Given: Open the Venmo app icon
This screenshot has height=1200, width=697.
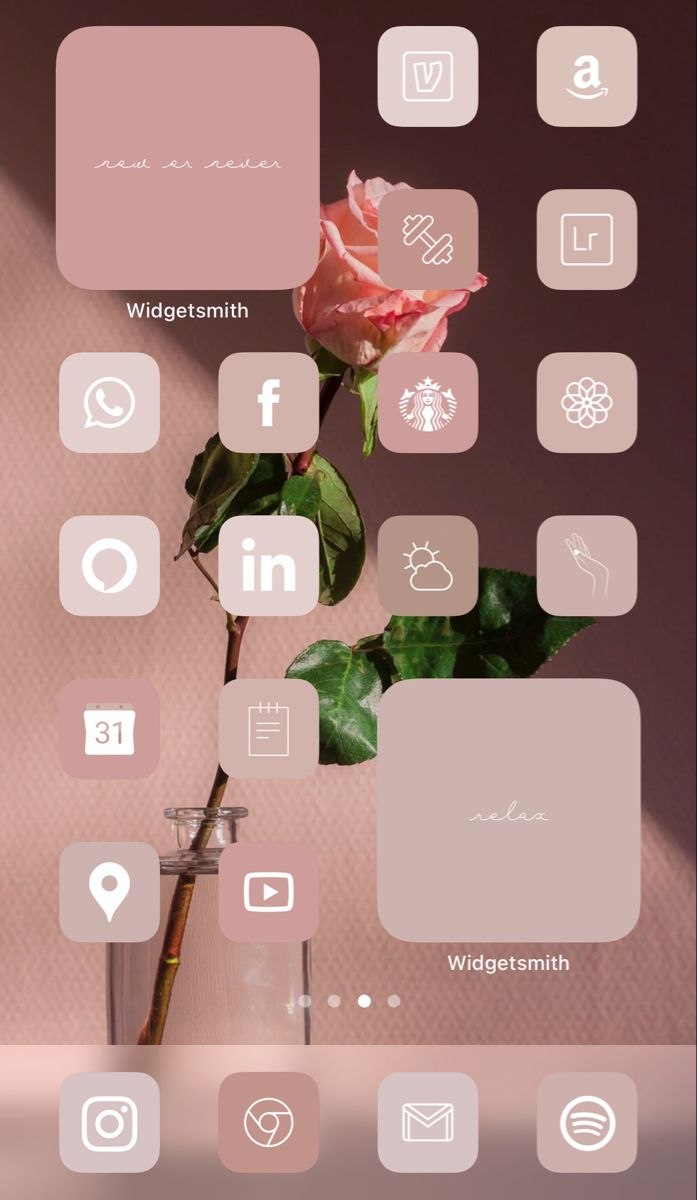Looking at the screenshot, I should (x=427, y=77).
